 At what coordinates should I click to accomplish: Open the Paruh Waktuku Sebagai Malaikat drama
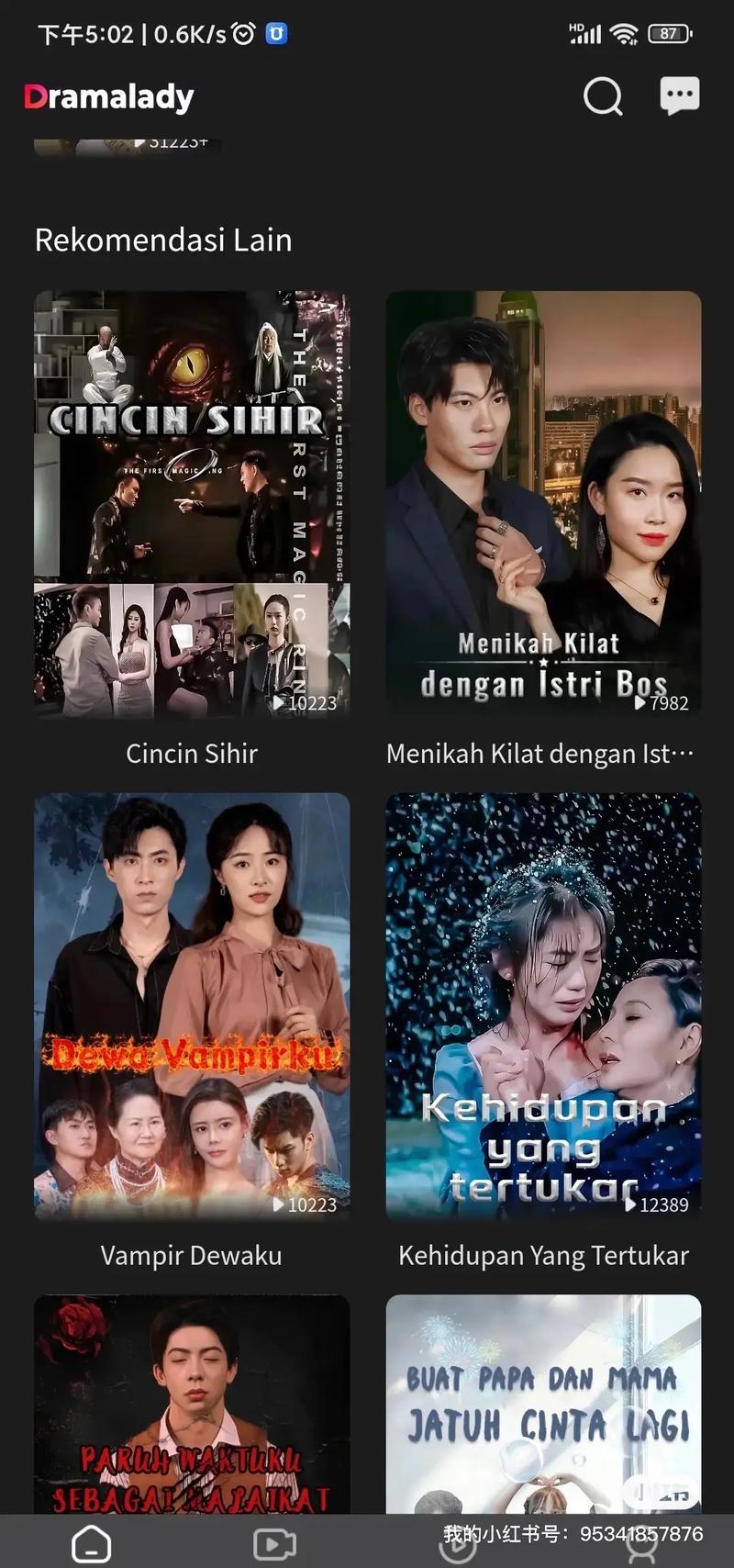tap(192, 1404)
